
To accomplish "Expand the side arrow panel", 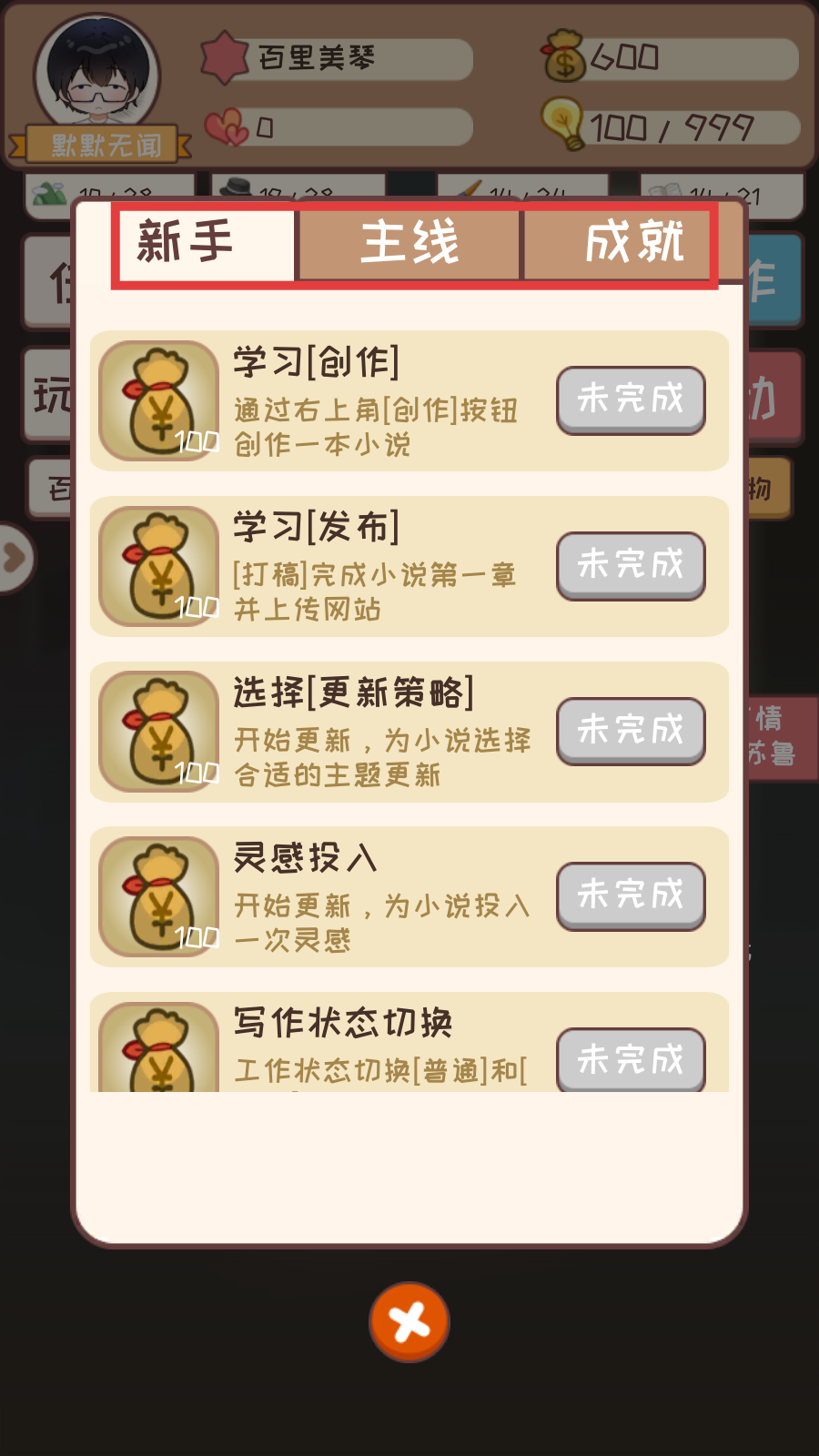I will point(15,558).
